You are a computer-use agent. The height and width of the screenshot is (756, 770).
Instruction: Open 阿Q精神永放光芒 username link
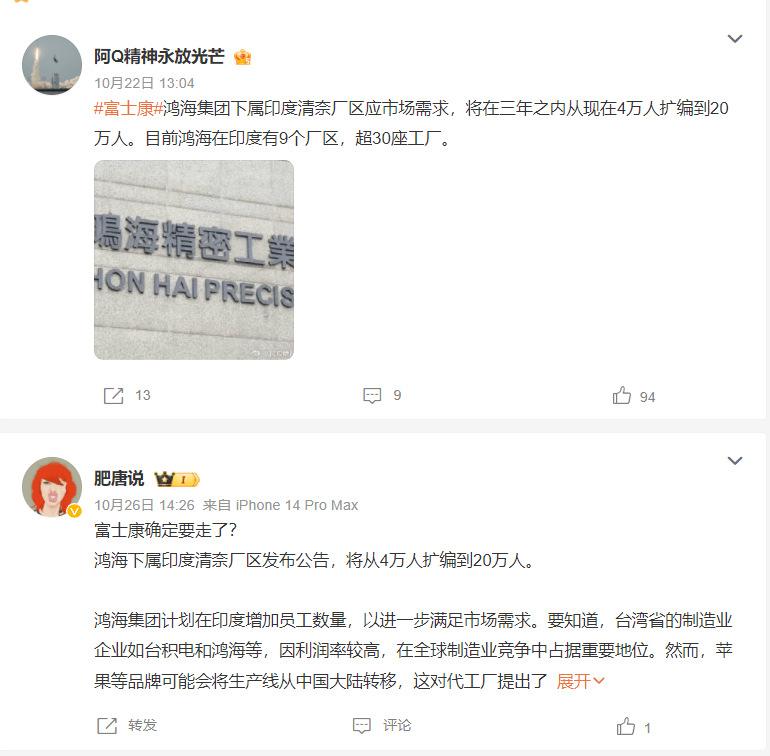159,57
